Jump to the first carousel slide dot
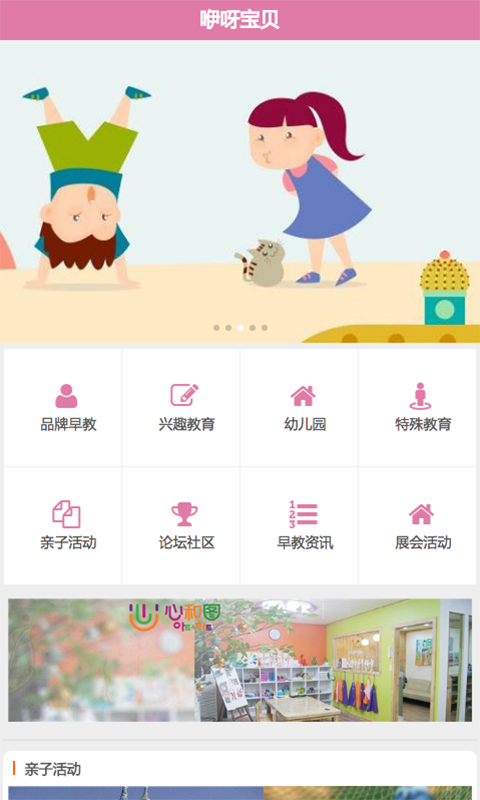This screenshot has height=800, width=480. click(x=216, y=328)
